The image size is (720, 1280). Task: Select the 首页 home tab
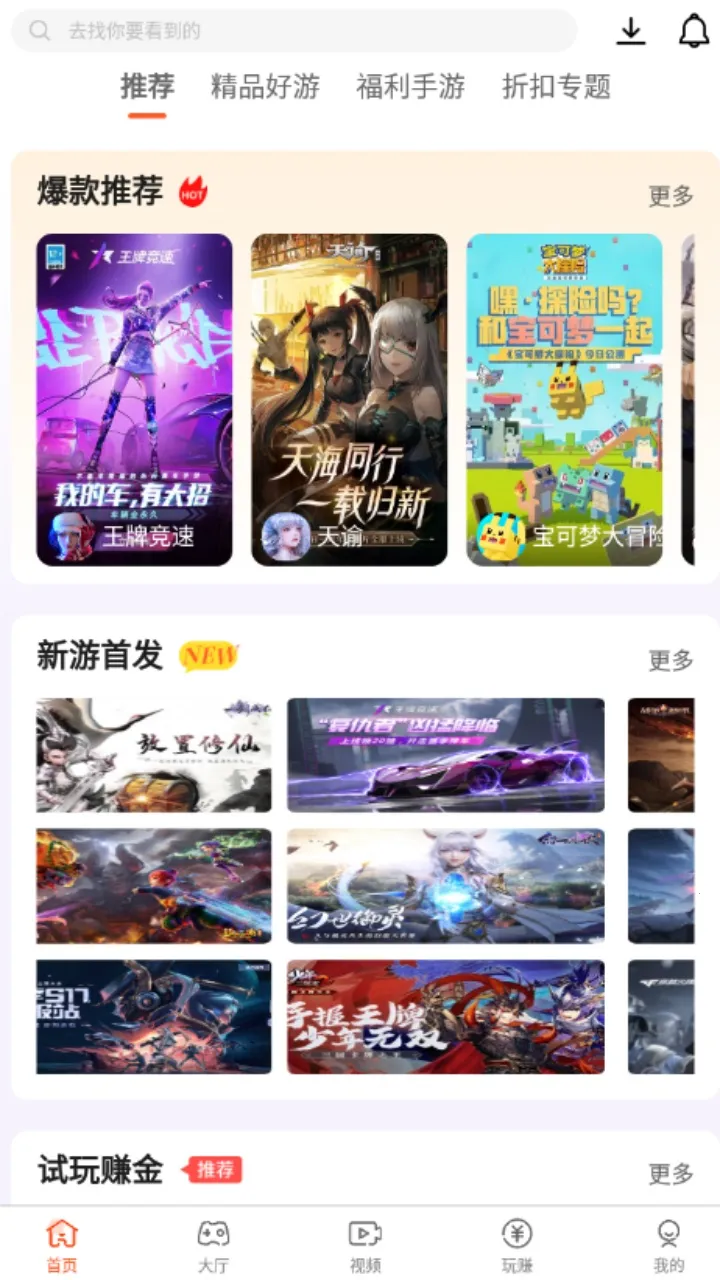(62, 1245)
